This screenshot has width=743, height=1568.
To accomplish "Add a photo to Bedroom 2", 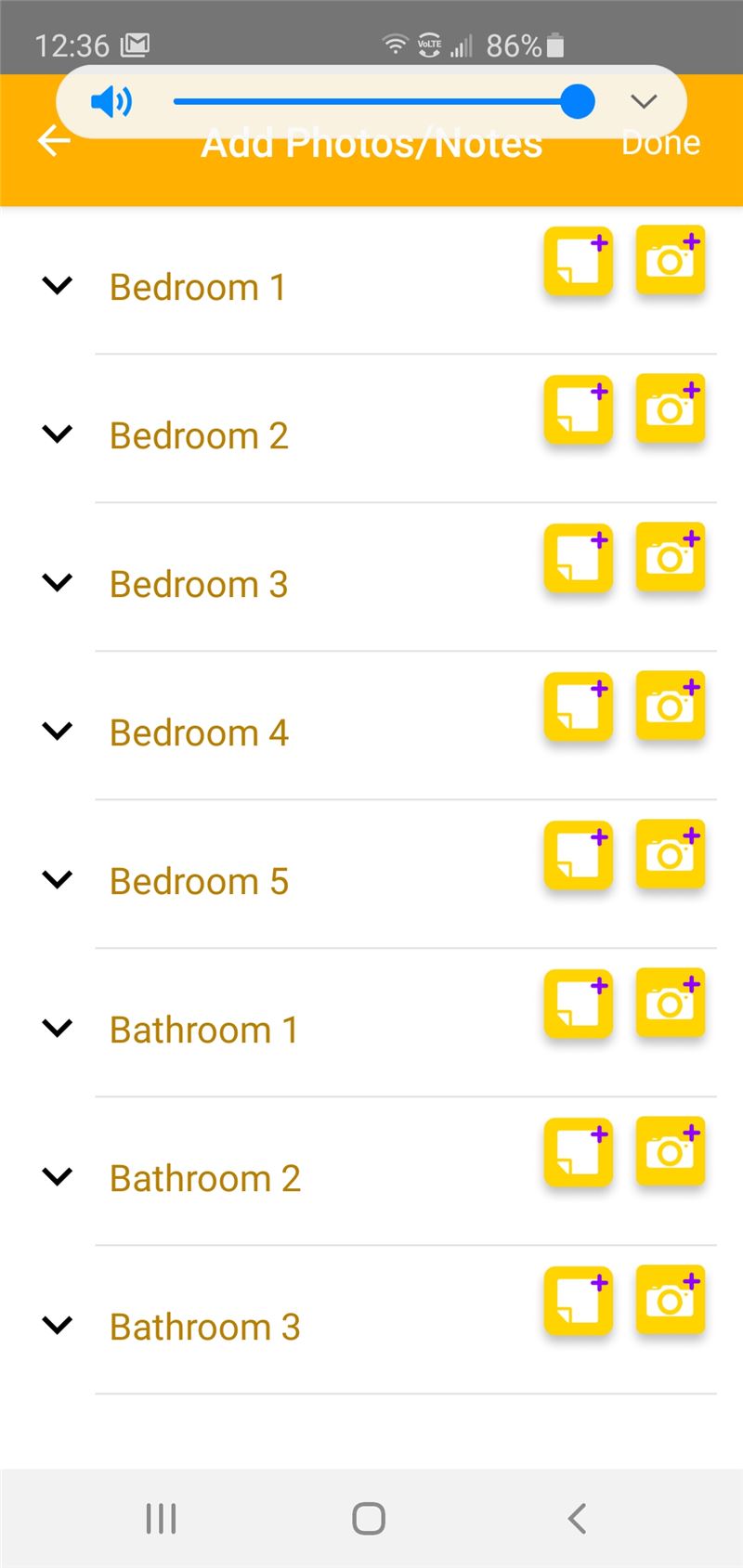I will coord(671,408).
